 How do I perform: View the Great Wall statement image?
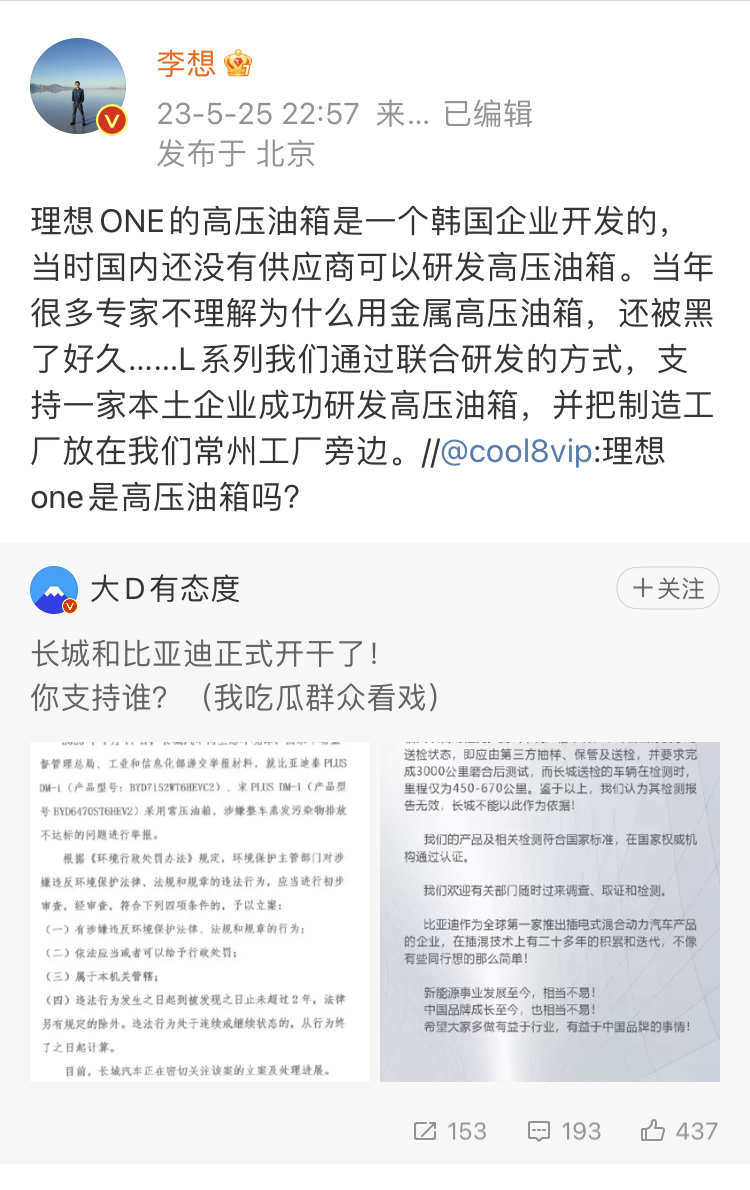(200, 911)
